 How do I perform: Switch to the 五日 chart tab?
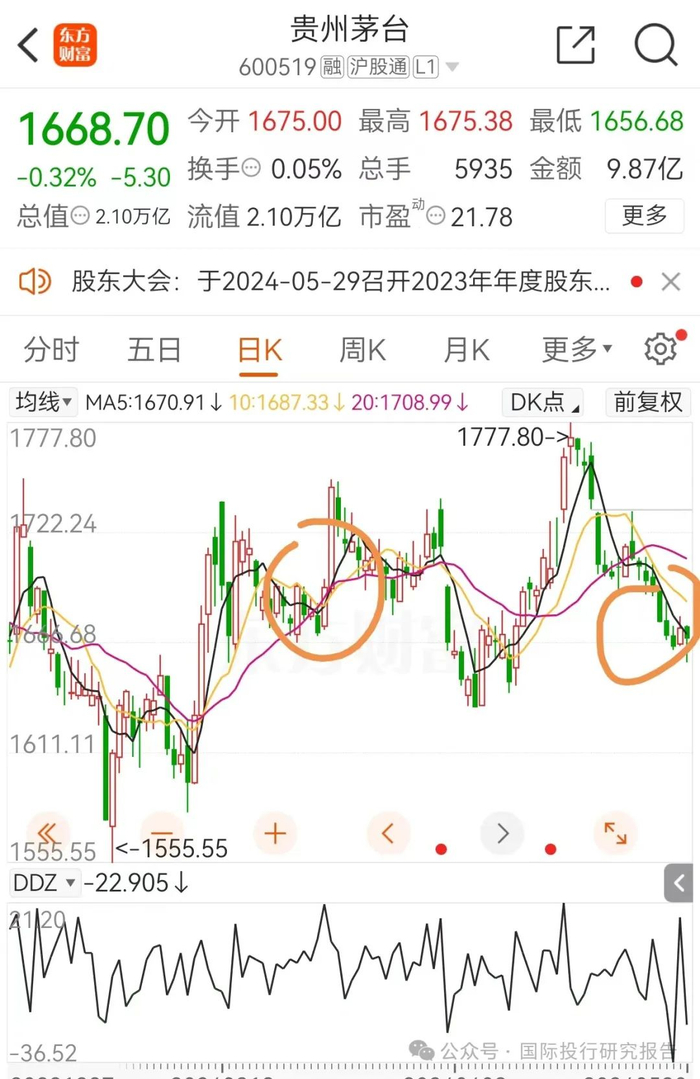(155, 350)
